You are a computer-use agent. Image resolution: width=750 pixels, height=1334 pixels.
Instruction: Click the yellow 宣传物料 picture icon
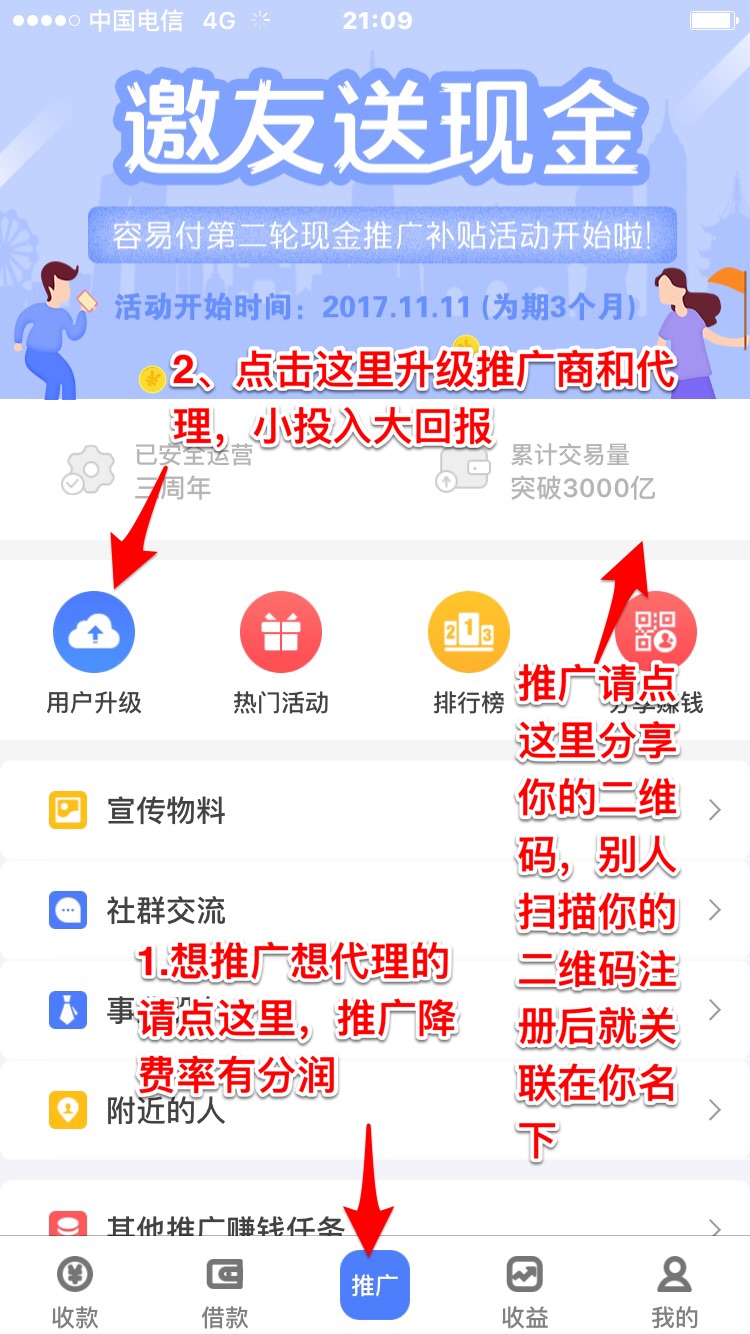(68, 810)
